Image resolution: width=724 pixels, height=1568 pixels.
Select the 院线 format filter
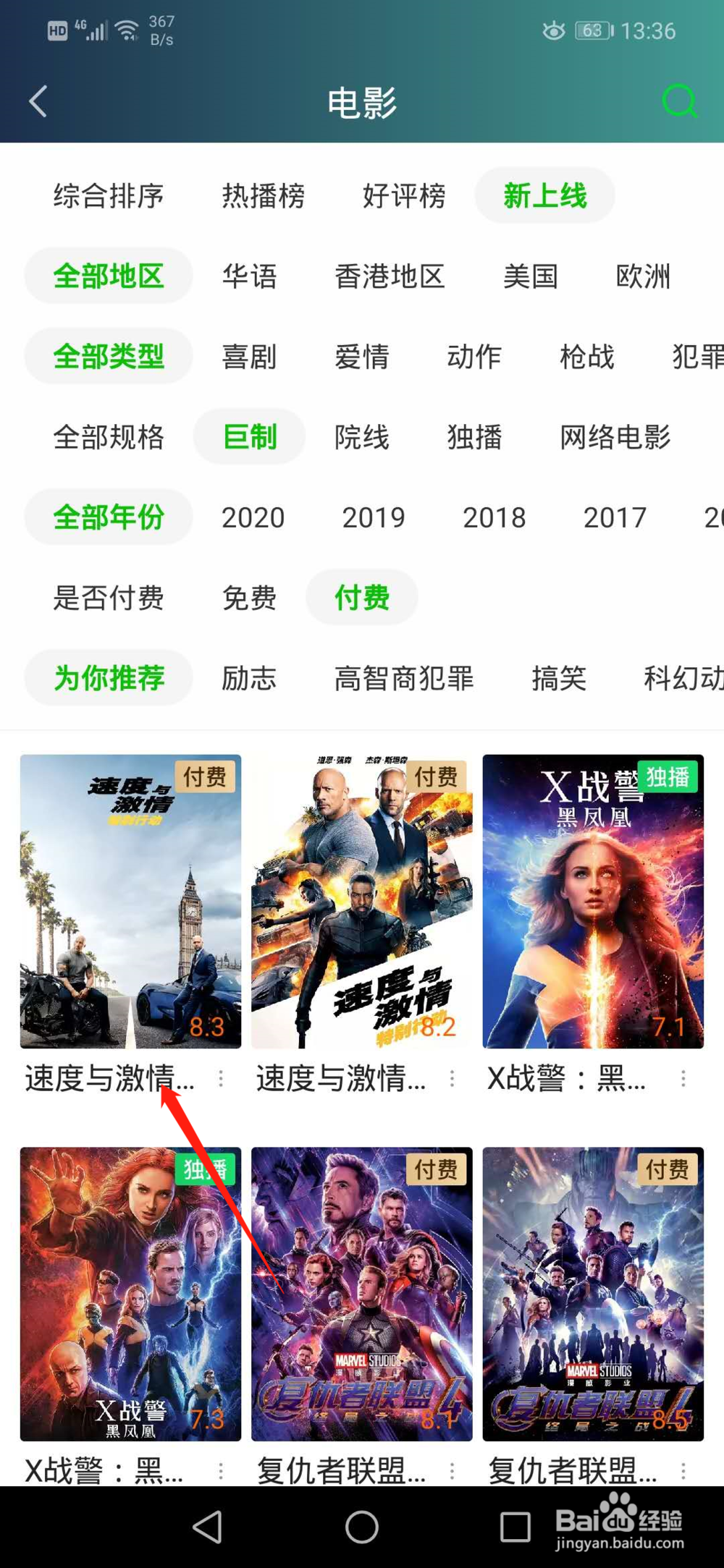tap(362, 436)
